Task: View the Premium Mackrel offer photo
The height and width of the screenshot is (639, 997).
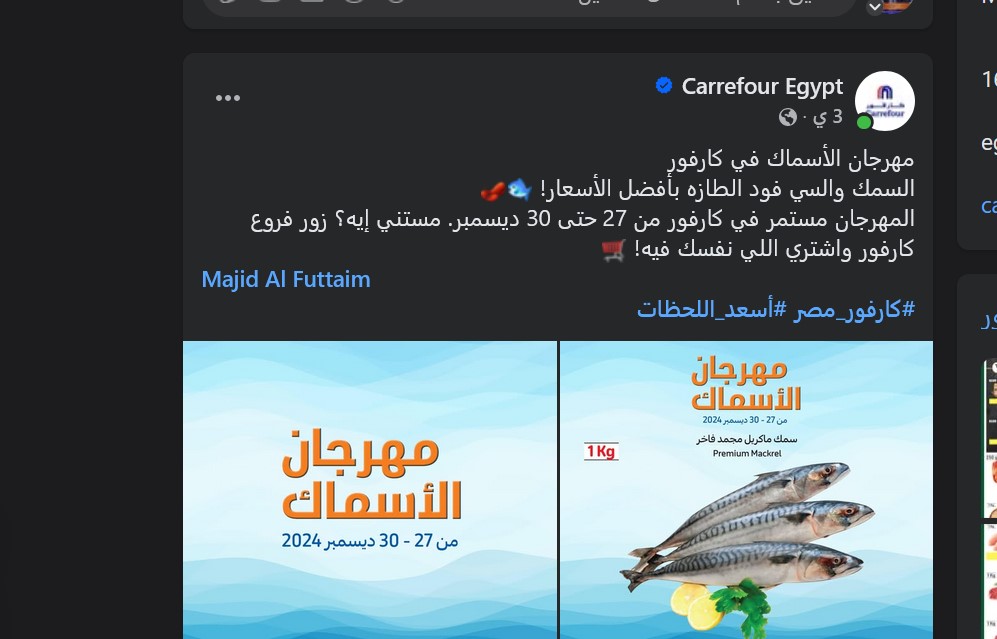Action: pos(746,490)
